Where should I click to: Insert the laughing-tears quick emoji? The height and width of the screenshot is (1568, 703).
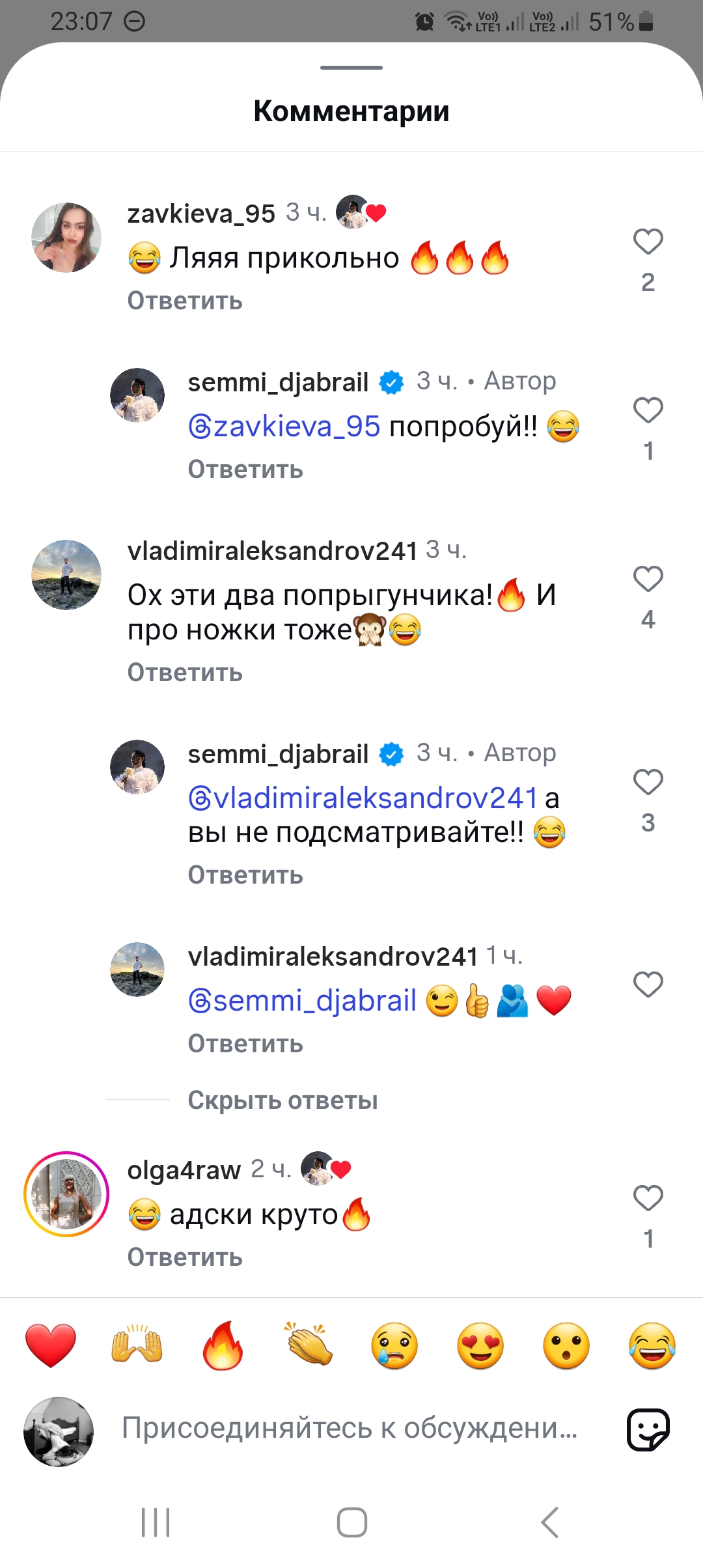(x=652, y=1345)
